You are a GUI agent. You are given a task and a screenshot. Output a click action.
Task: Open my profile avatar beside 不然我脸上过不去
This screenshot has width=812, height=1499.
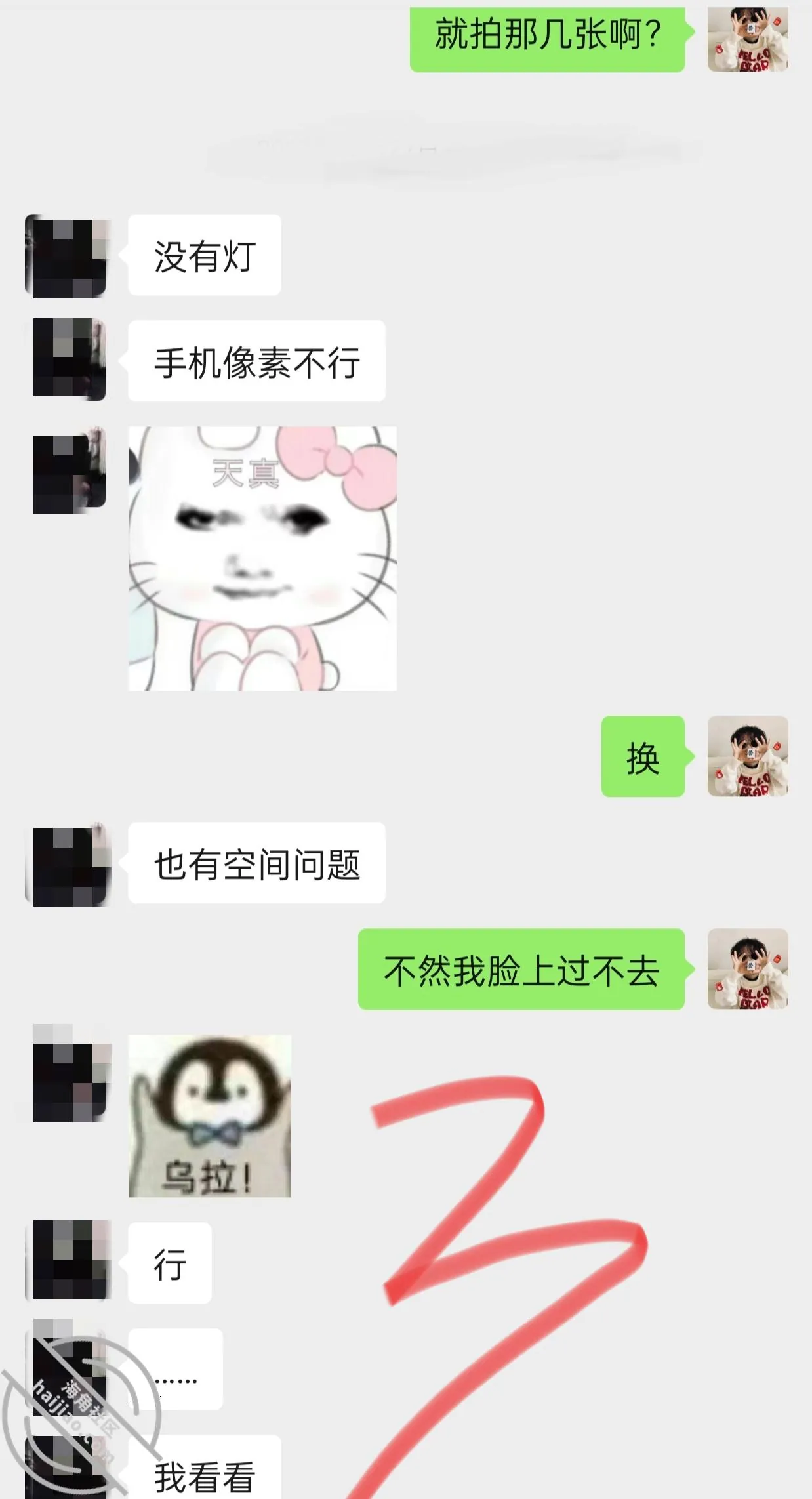click(748, 969)
